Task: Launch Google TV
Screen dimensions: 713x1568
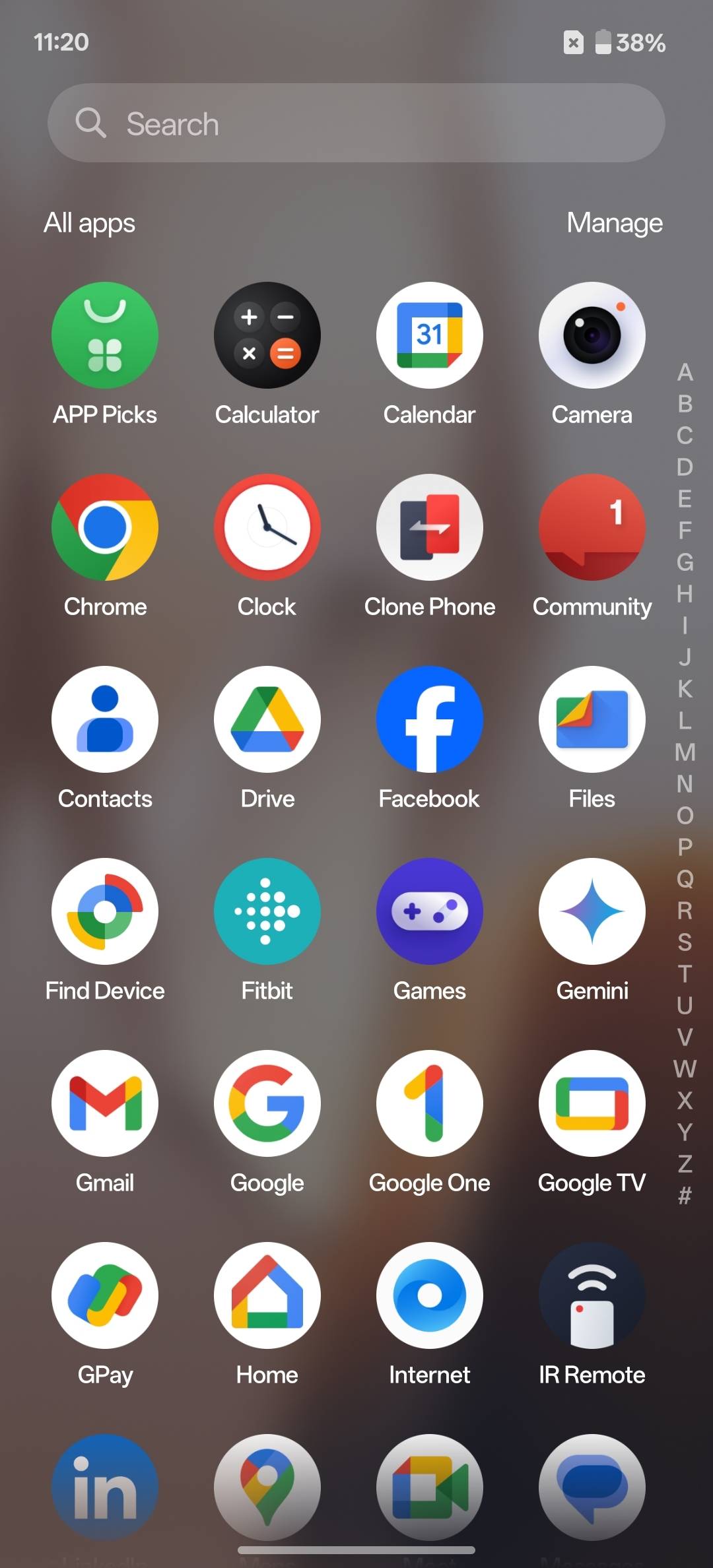Action: (x=592, y=1103)
